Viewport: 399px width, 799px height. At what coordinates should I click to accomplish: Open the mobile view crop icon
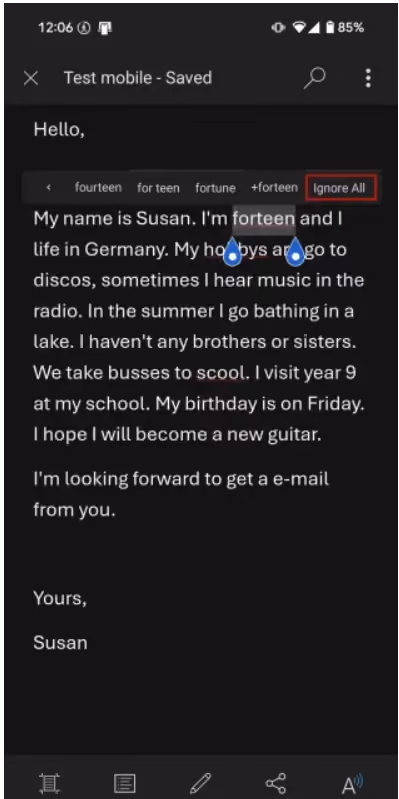[x=49, y=783]
